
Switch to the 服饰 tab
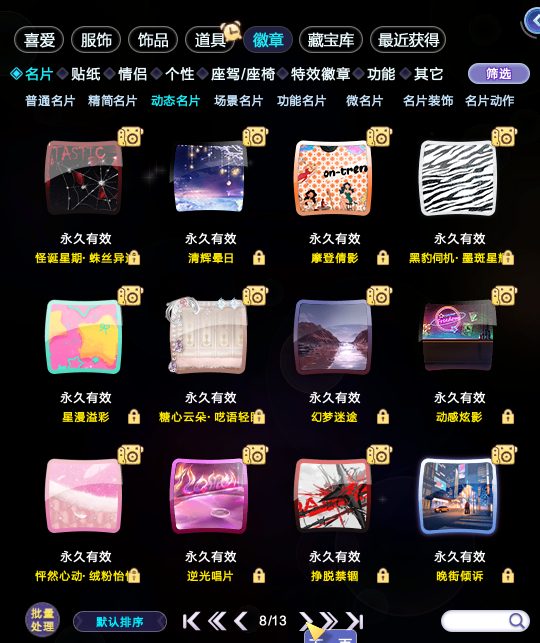(x=96, y=40)
